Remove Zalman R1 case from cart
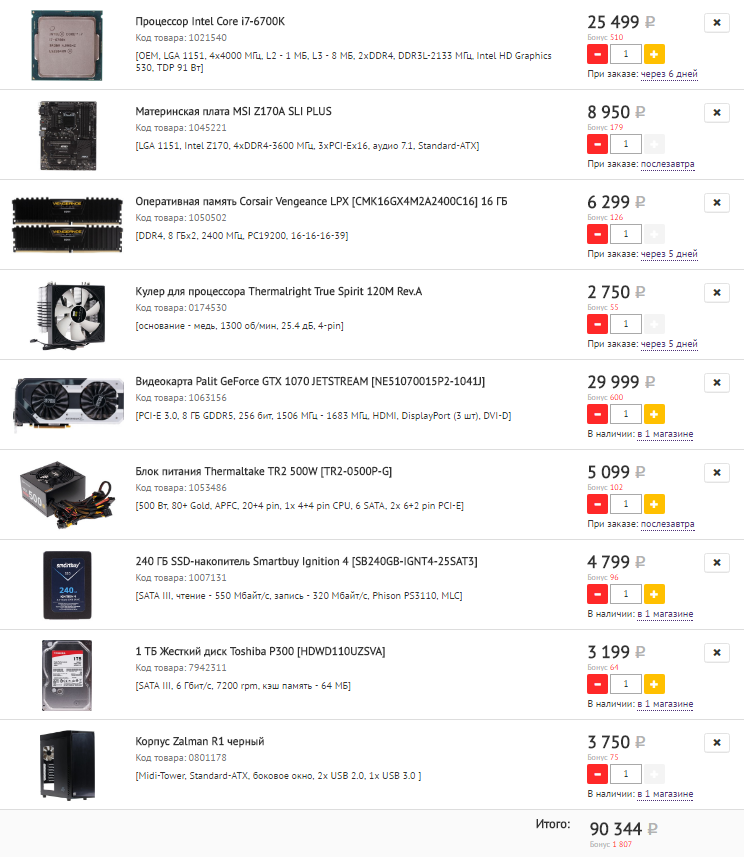Screen dimensions: 744x857 (x=717, y=743)
